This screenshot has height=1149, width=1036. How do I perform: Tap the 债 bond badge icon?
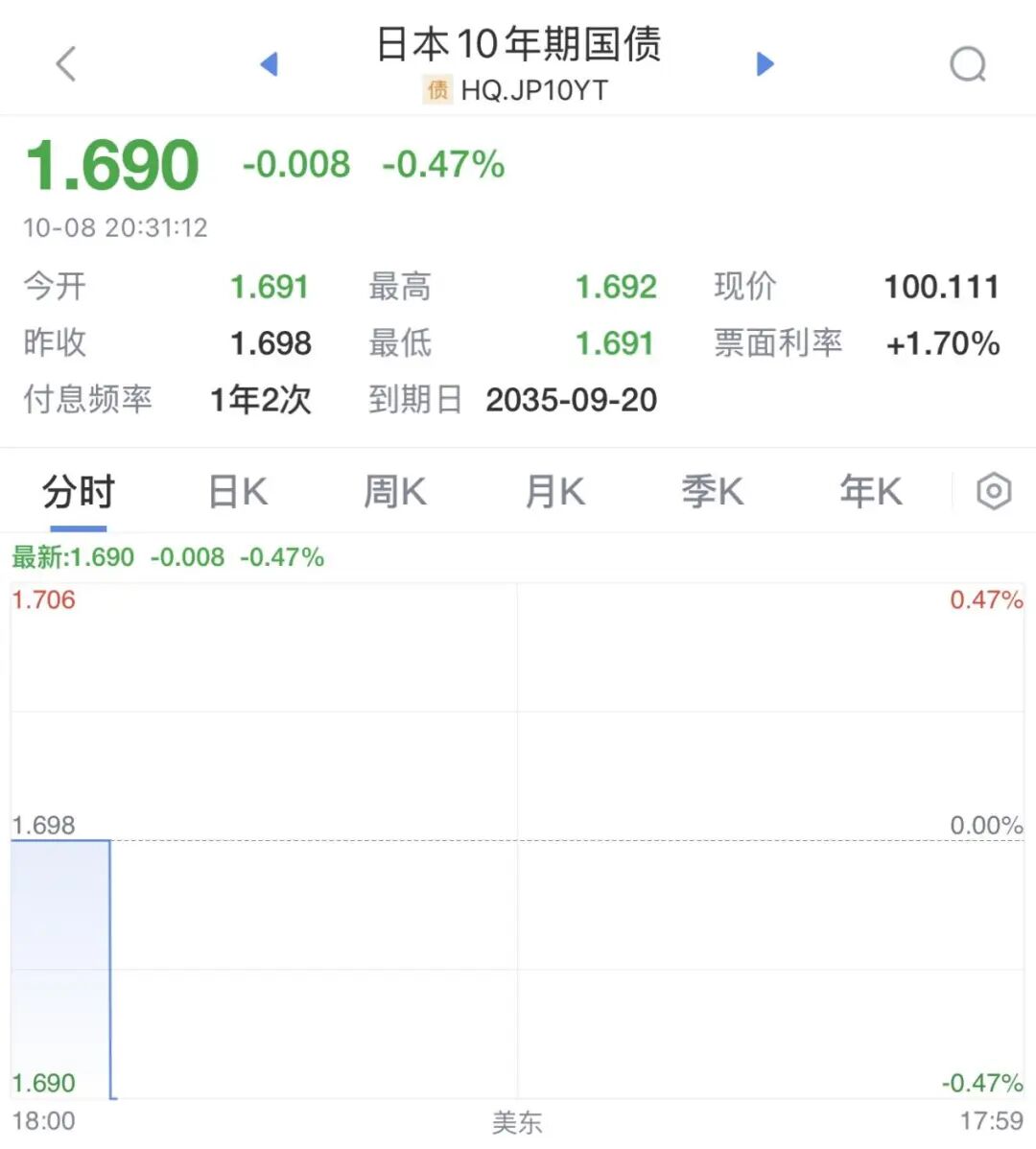[x=436, y=90]
